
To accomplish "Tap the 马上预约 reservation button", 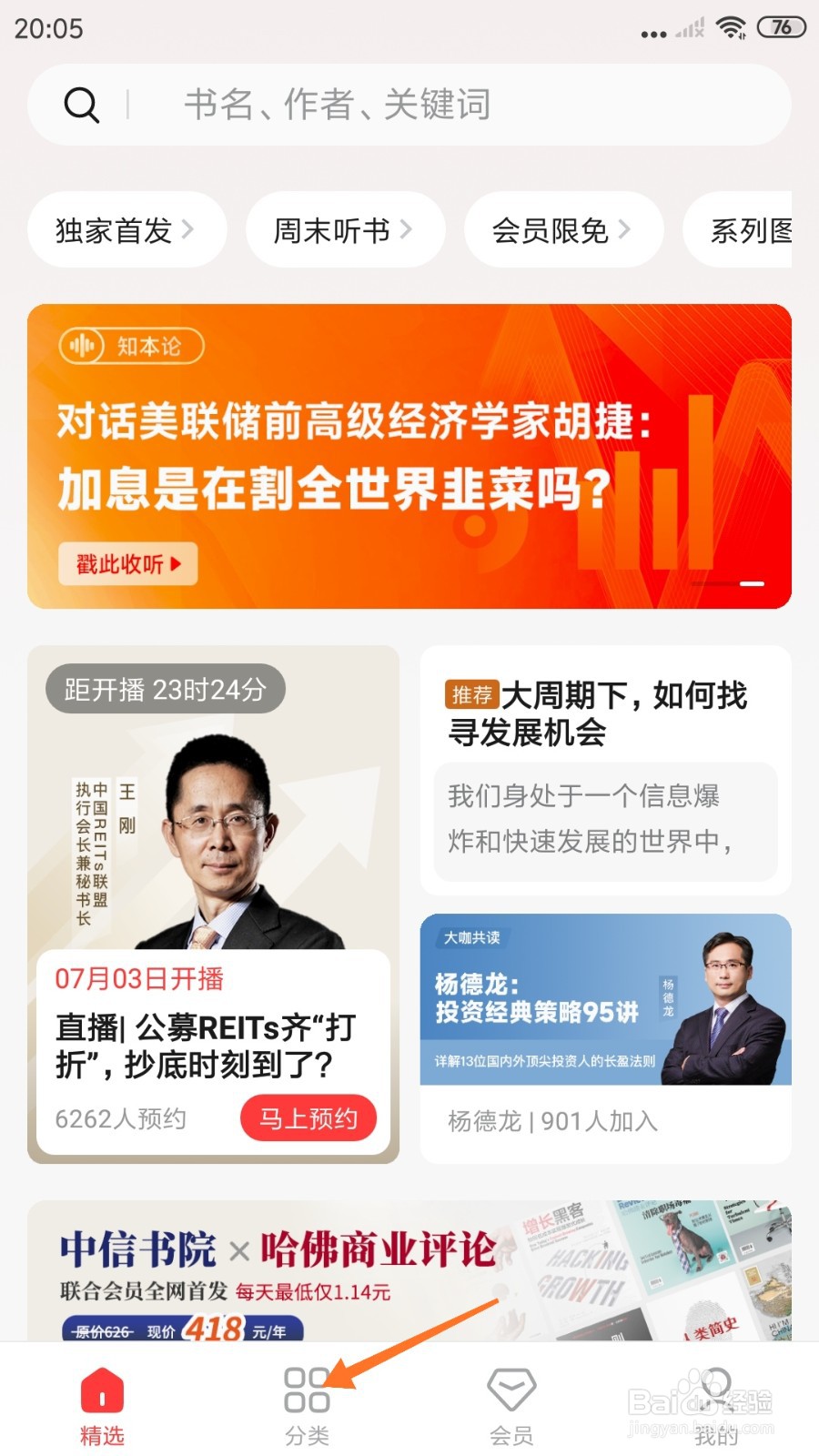I will (308, 1118).
